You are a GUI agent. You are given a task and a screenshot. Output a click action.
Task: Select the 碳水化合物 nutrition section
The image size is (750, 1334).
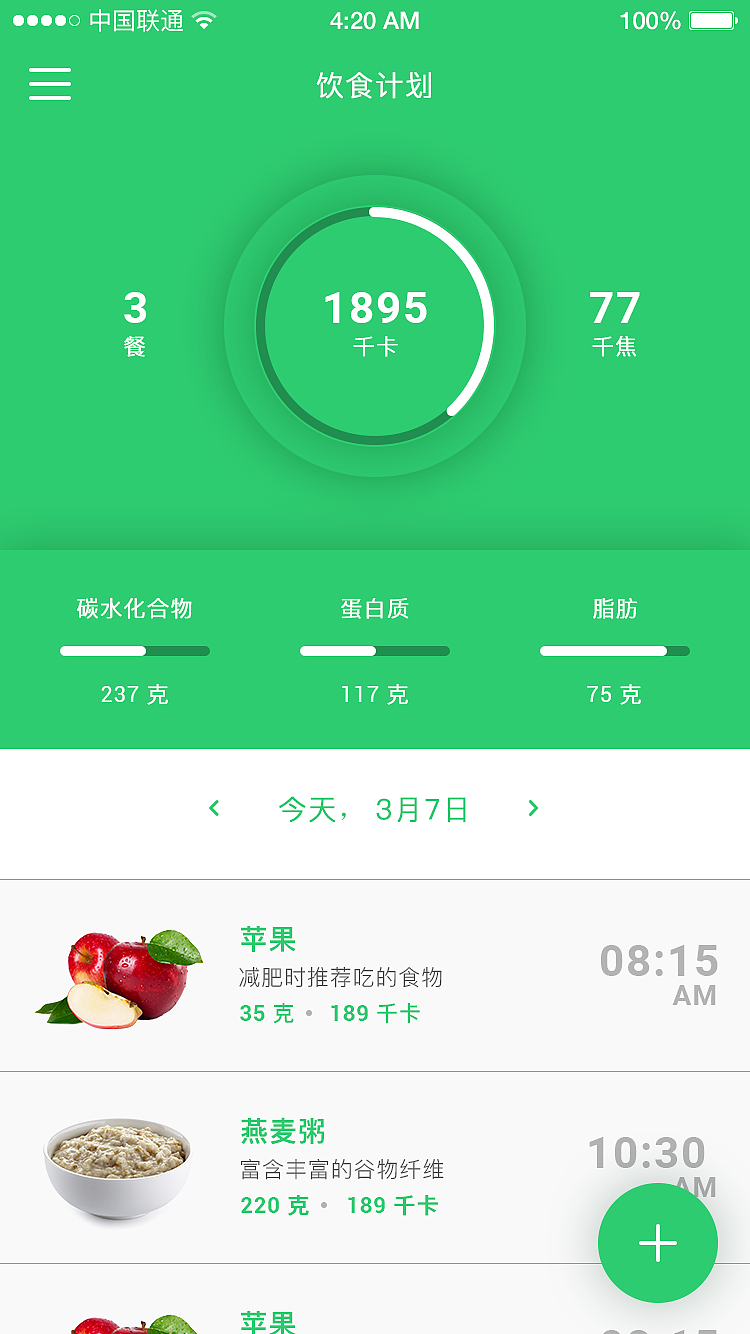(135, 650)
